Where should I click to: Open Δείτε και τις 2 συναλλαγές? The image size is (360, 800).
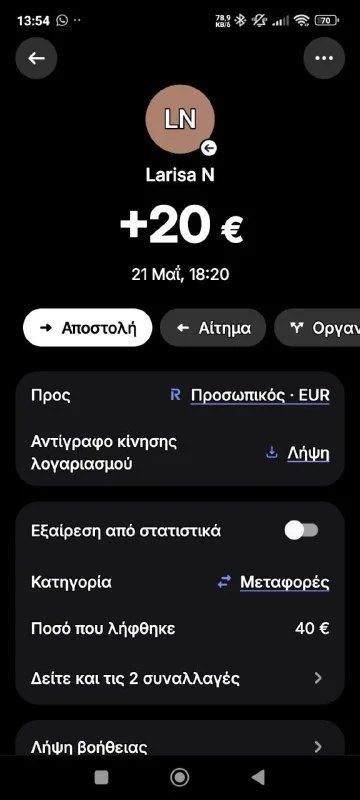tap(180, 679)
